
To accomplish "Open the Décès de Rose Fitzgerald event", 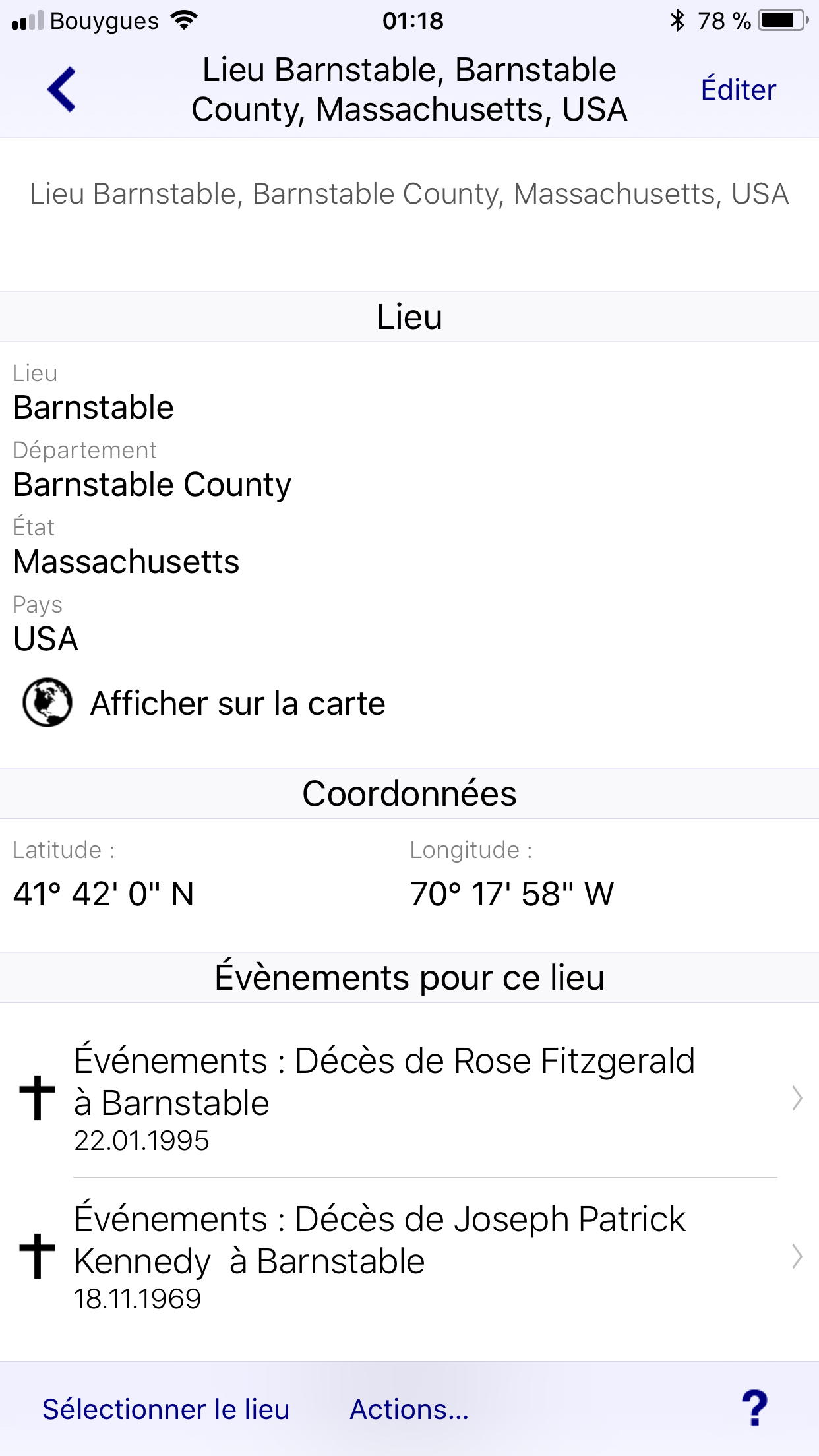I will [409, 1098].
